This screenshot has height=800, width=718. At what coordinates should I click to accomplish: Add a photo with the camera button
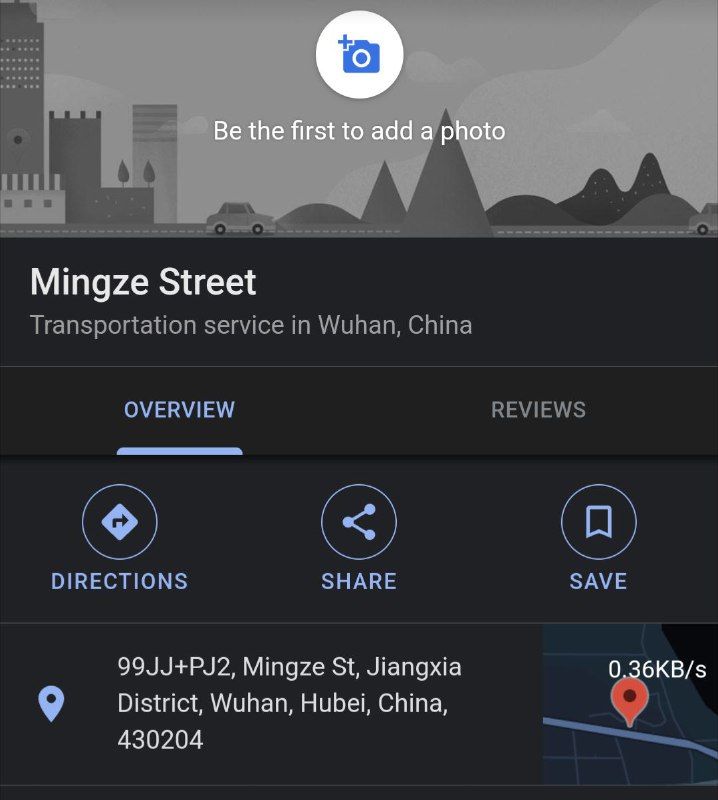359,56
